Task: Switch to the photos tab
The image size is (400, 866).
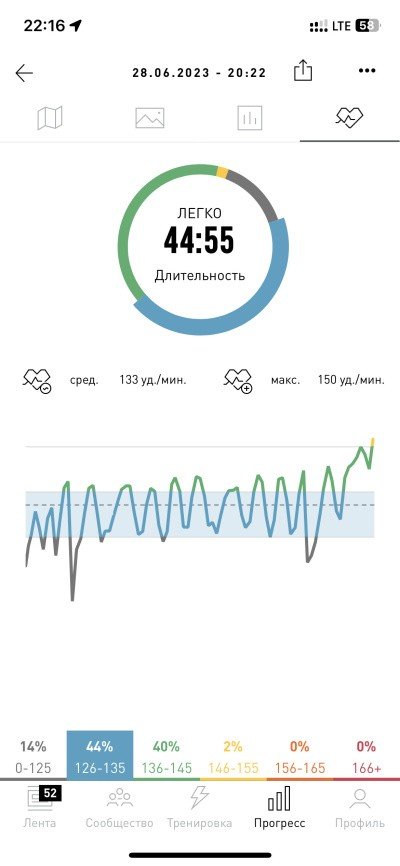Action: click(x=150, y=118)
